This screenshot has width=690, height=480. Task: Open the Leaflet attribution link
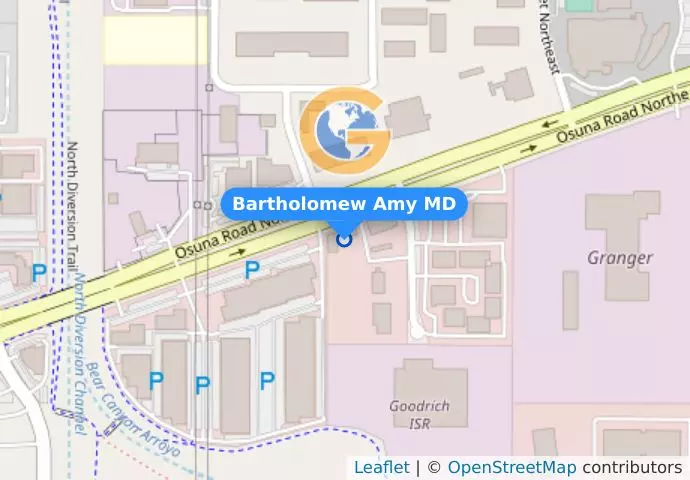tap(381, 467)
